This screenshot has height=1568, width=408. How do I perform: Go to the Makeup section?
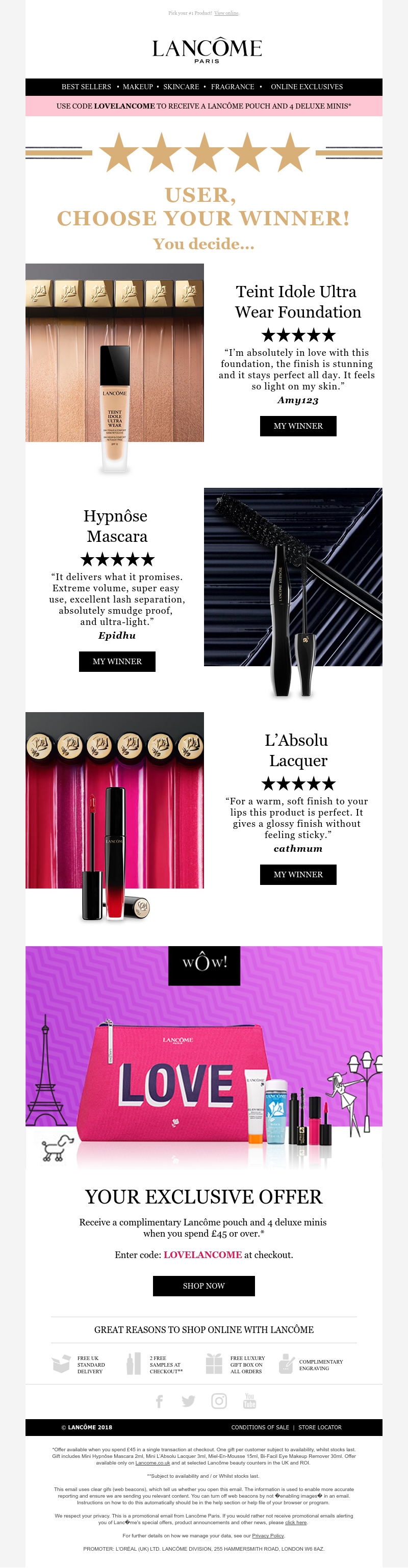pyautogui.click(x=138, y=87)
